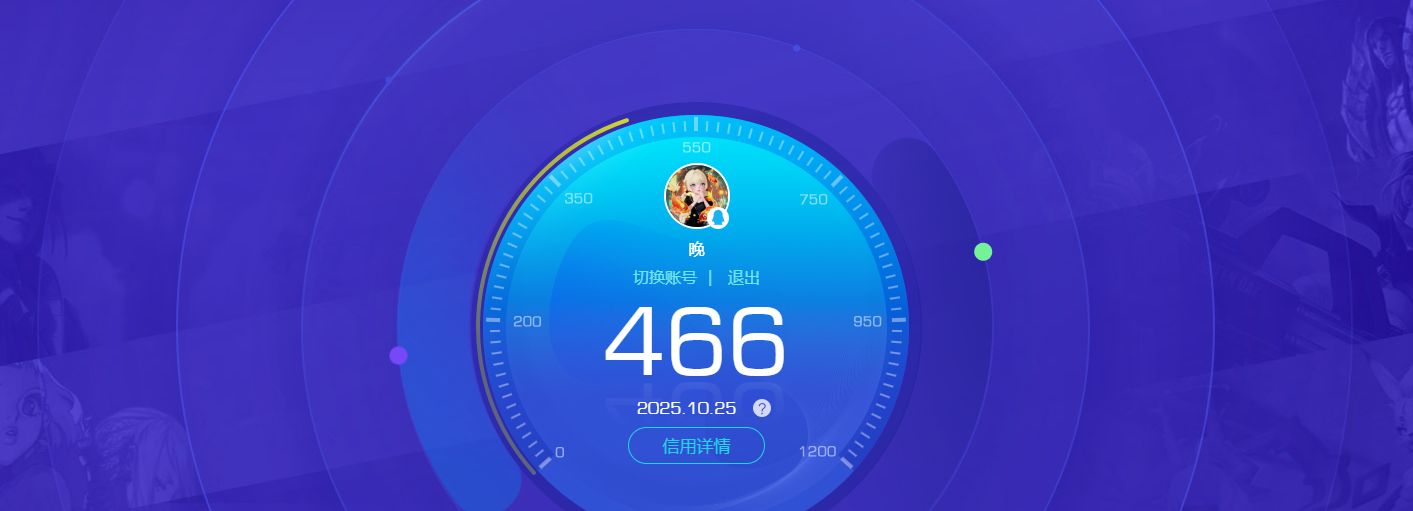Open the question mark help icon
Screen dimensions: 1413x511
click(x=762, y=408)
